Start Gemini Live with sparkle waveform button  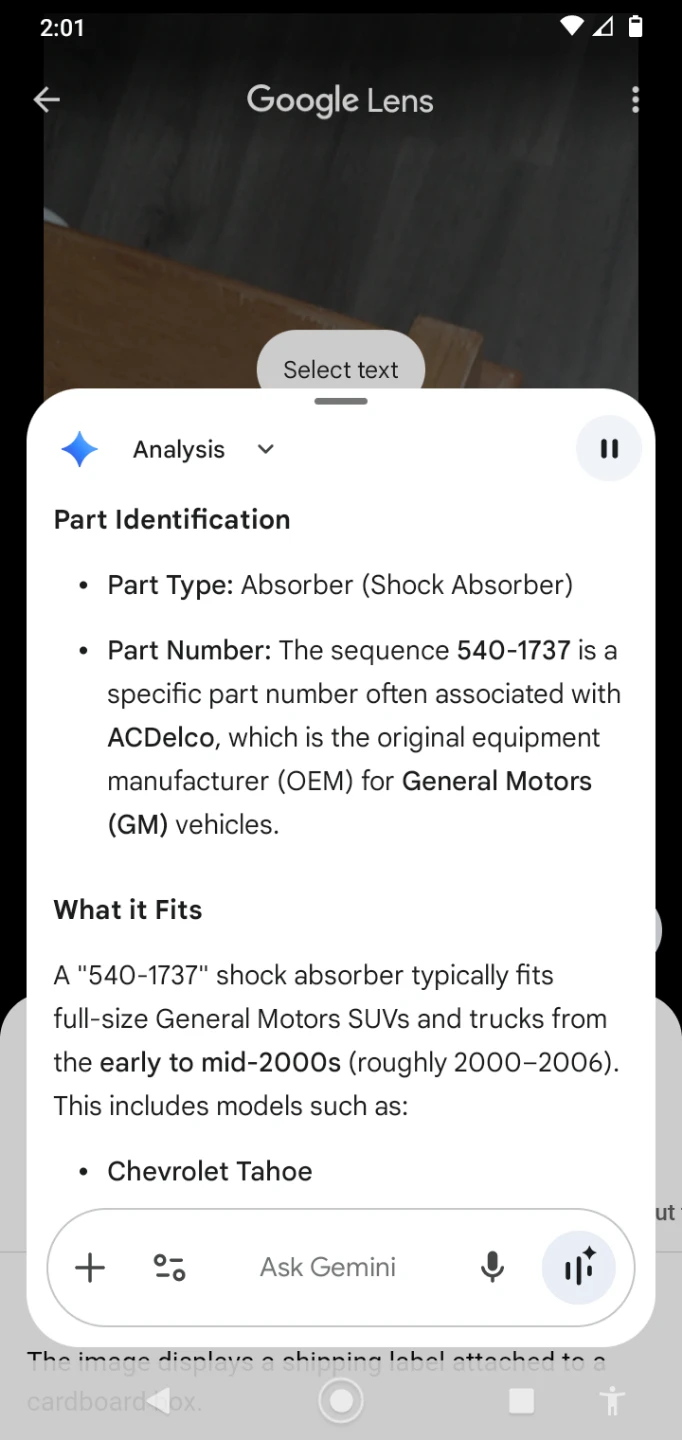coord(579,1267)
